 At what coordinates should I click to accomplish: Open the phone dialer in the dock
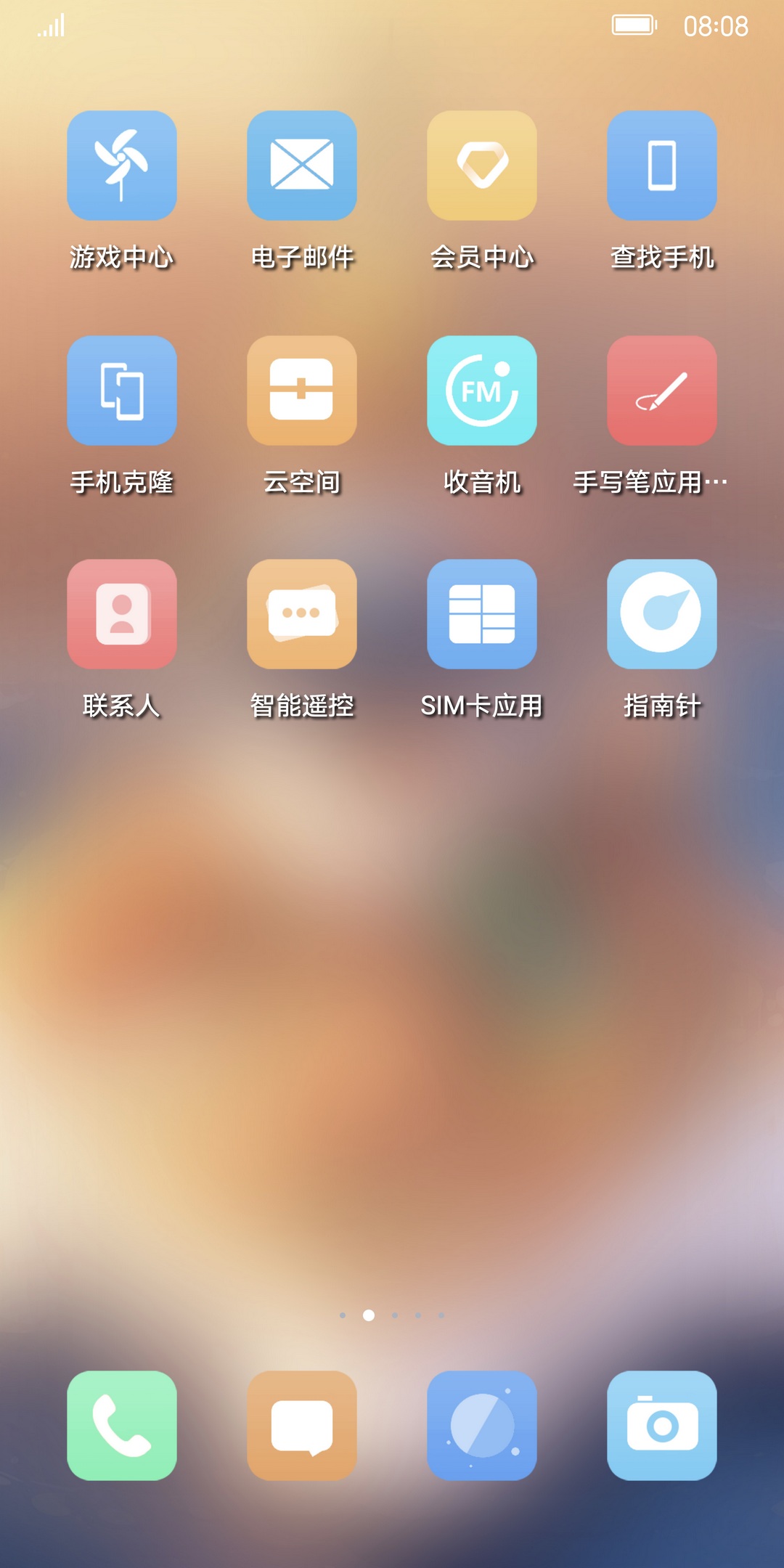pos(121,1426)
